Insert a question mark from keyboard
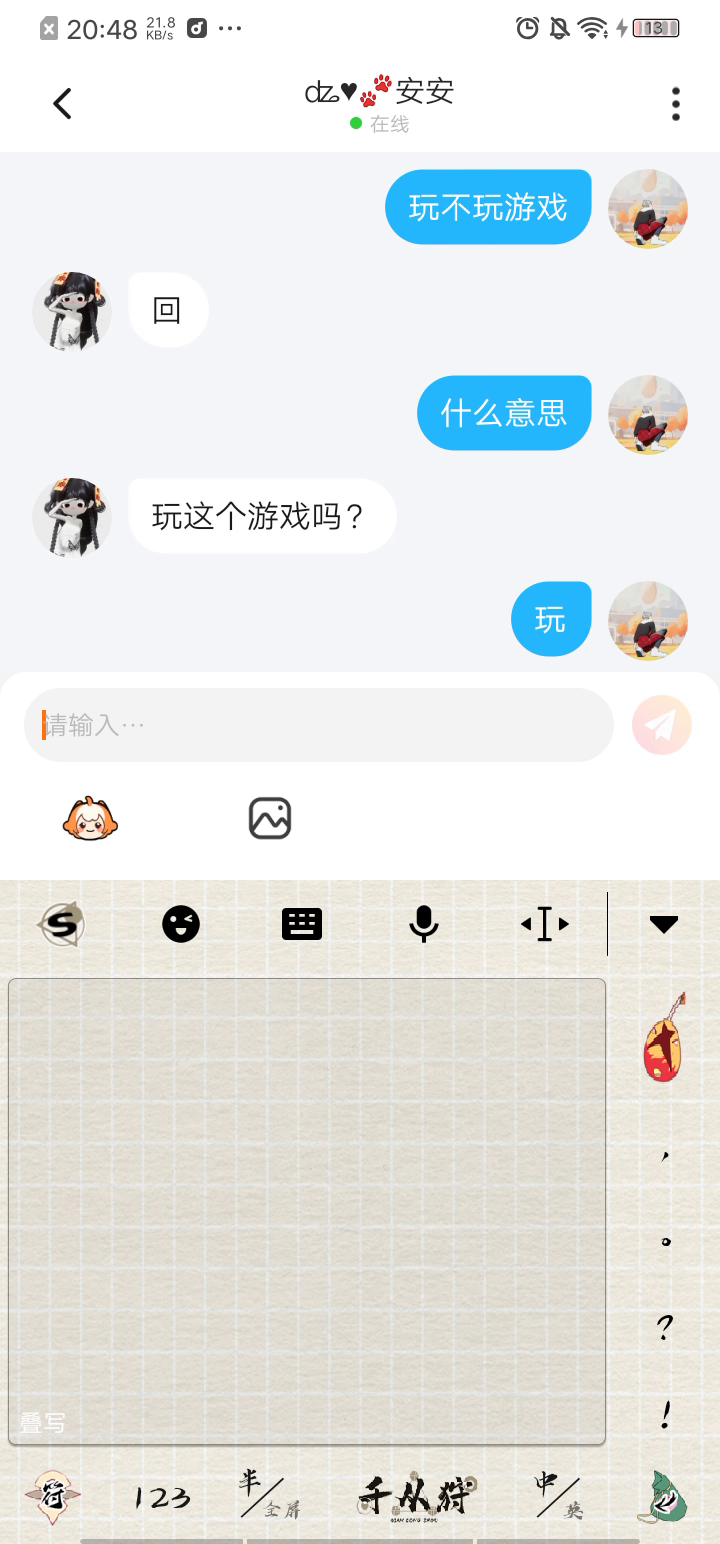 [x=665, y=1329]
